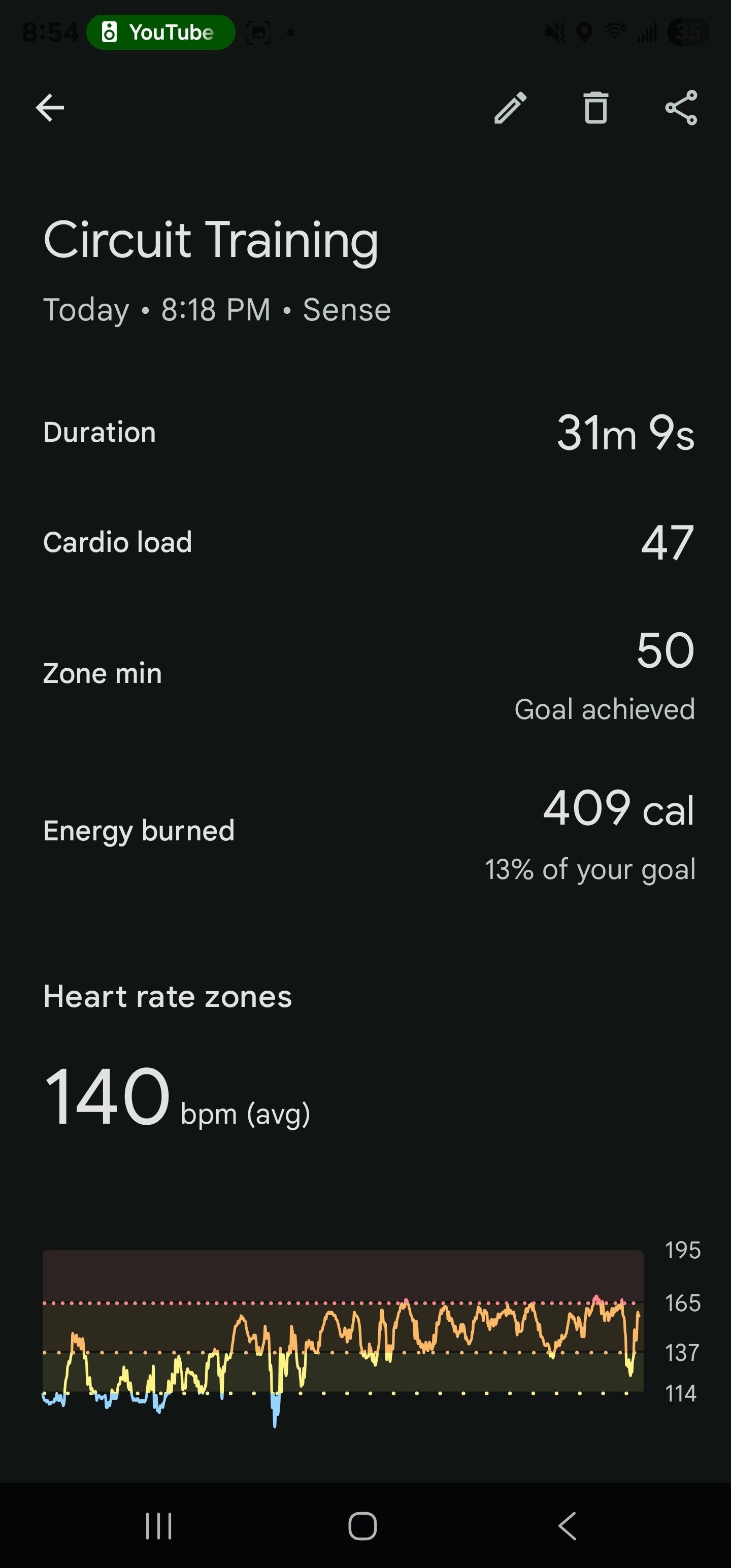Share the Circuit Training workout
Screen dimensions: 731x1568
(x=681, y=108)
